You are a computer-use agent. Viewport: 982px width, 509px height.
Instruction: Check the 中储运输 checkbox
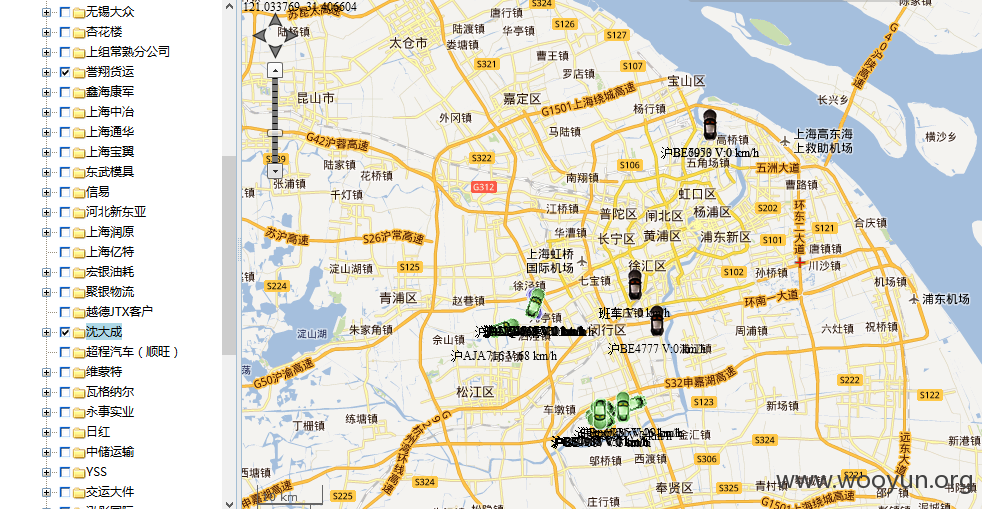click(65, 452)
